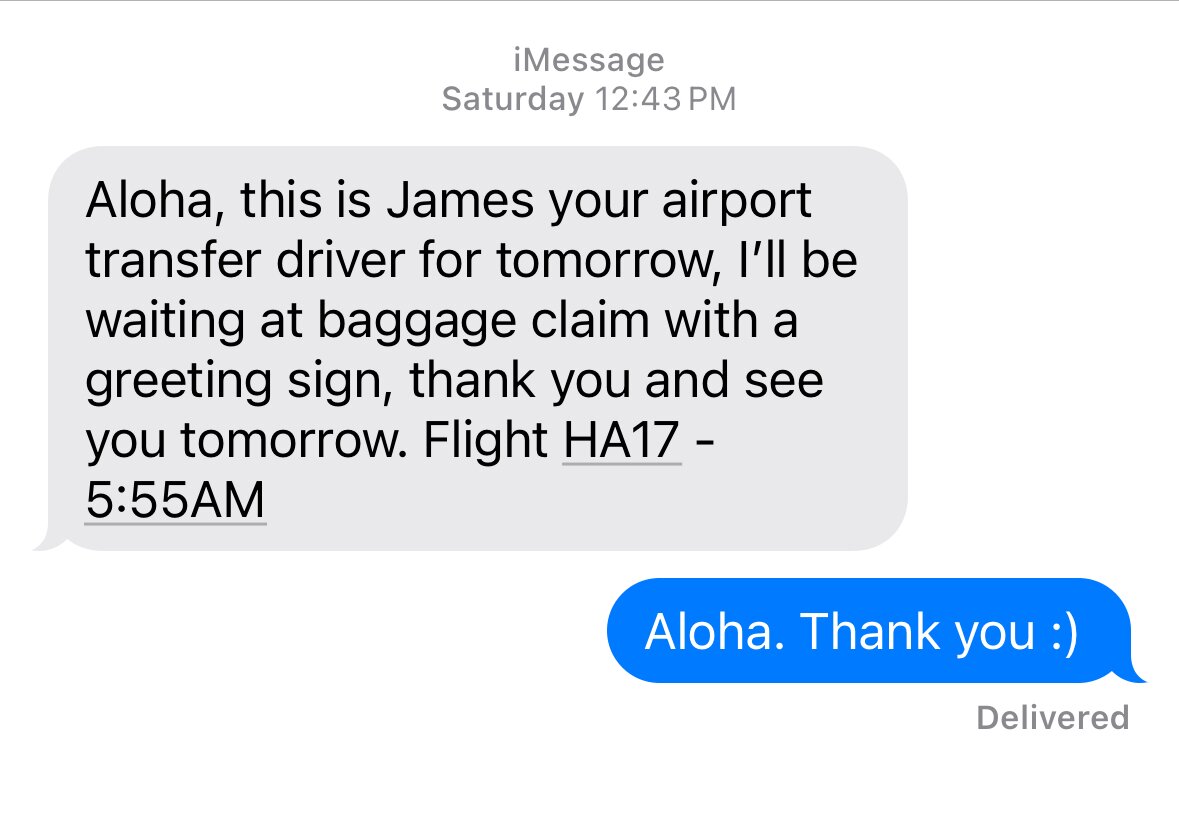Tap the underlined 5:55AM time link
This screenshot has height=827, width=1179.
click(x=176, y=500)
